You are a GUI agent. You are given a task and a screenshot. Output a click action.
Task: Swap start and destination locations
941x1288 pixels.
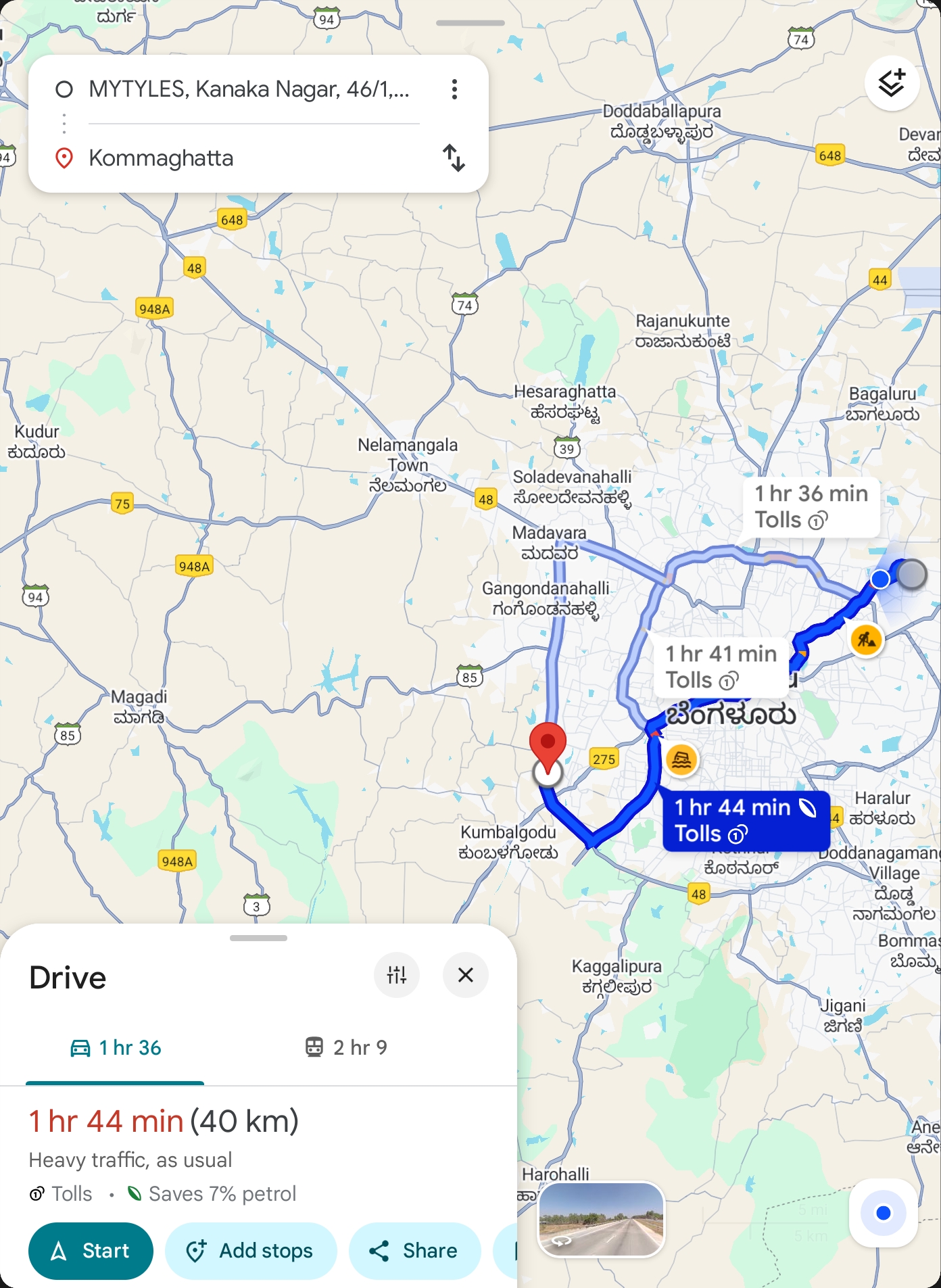click(x=454, y=158)
